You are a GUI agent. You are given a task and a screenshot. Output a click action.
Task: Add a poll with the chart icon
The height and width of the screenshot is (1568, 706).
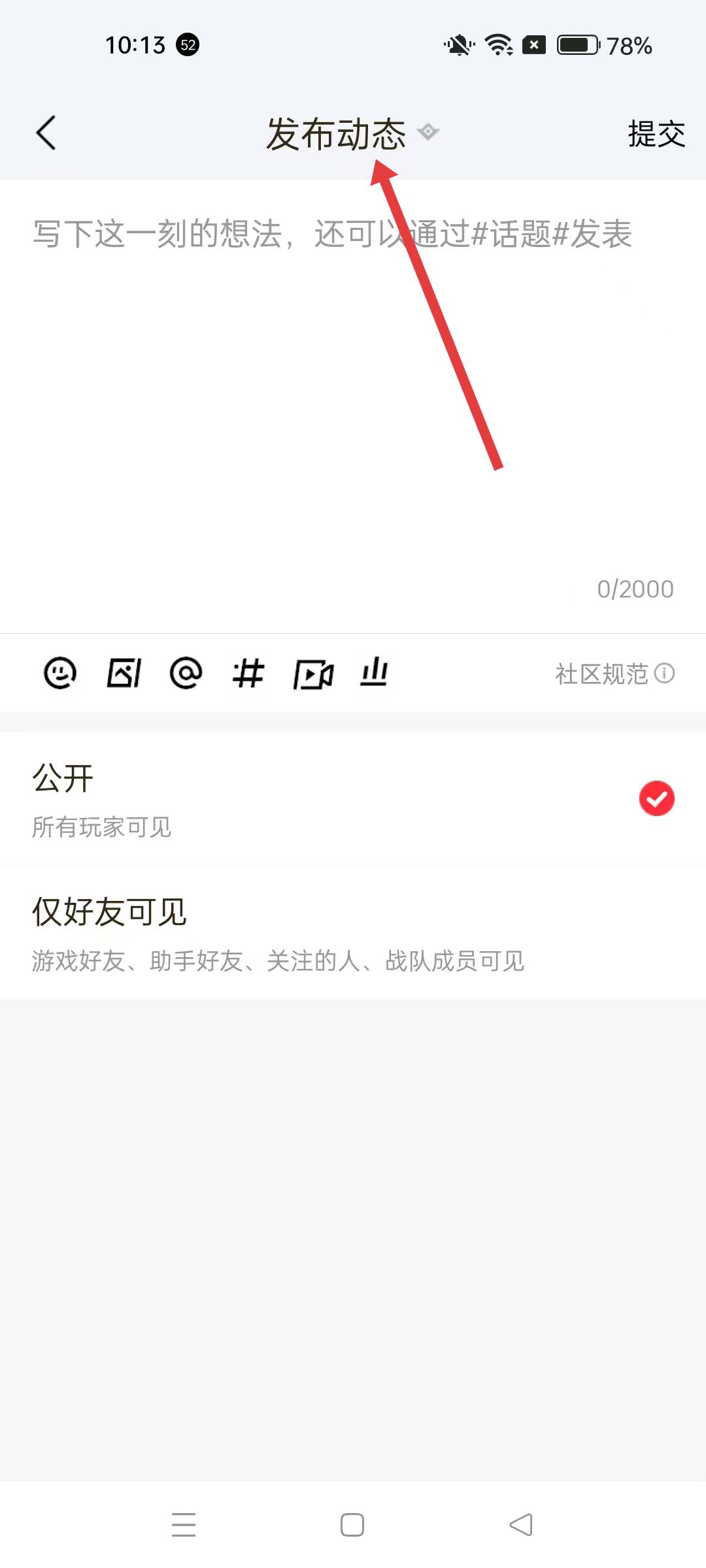[374, 672]
